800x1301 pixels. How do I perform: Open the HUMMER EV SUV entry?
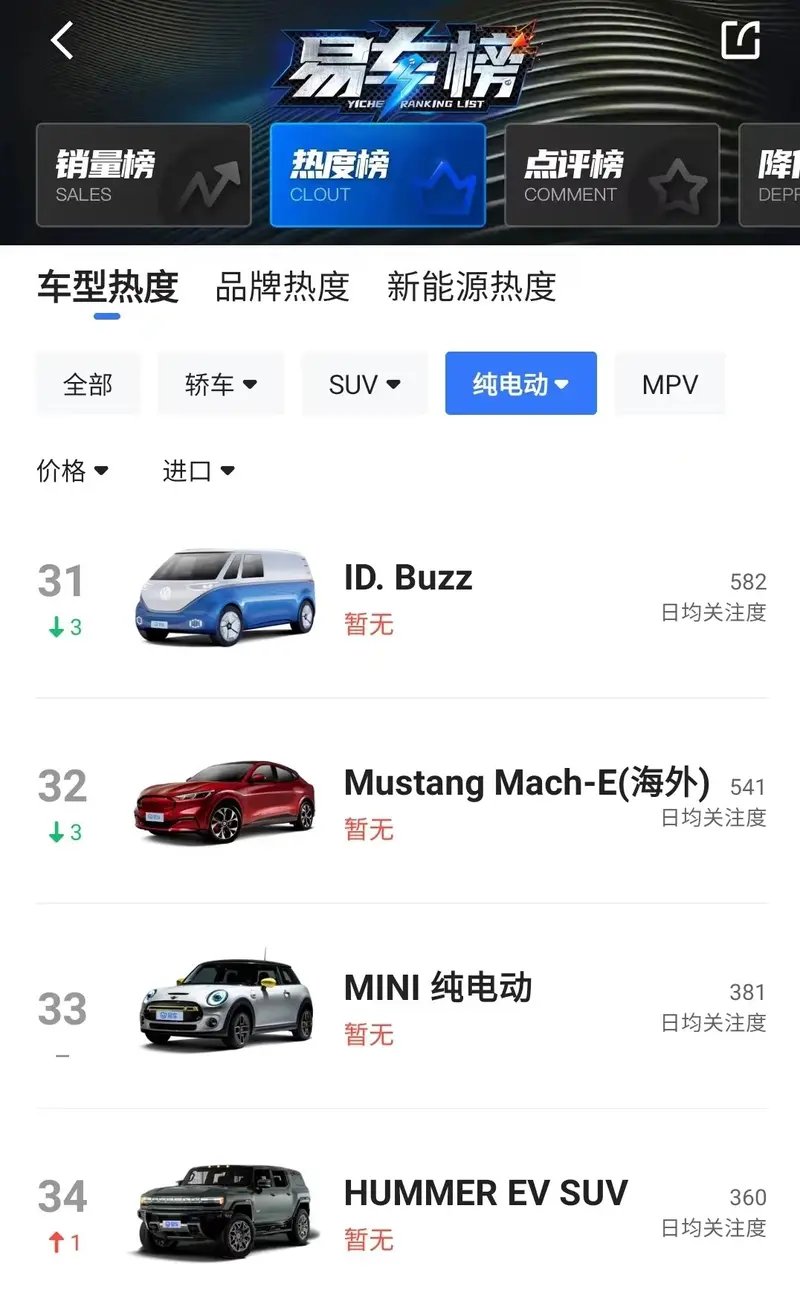(485, 1193)
